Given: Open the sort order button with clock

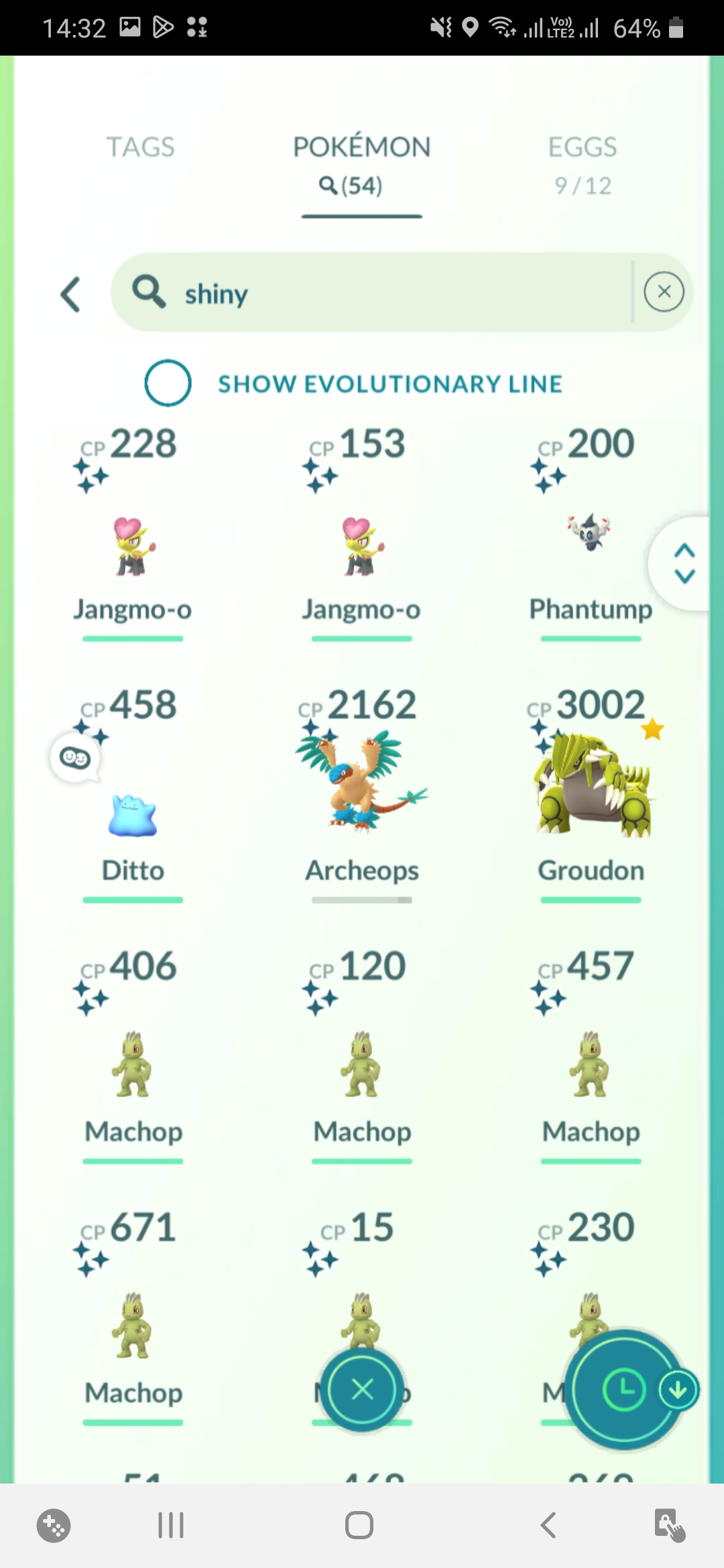Looking at the screenshot, I should coord(623,1390).
